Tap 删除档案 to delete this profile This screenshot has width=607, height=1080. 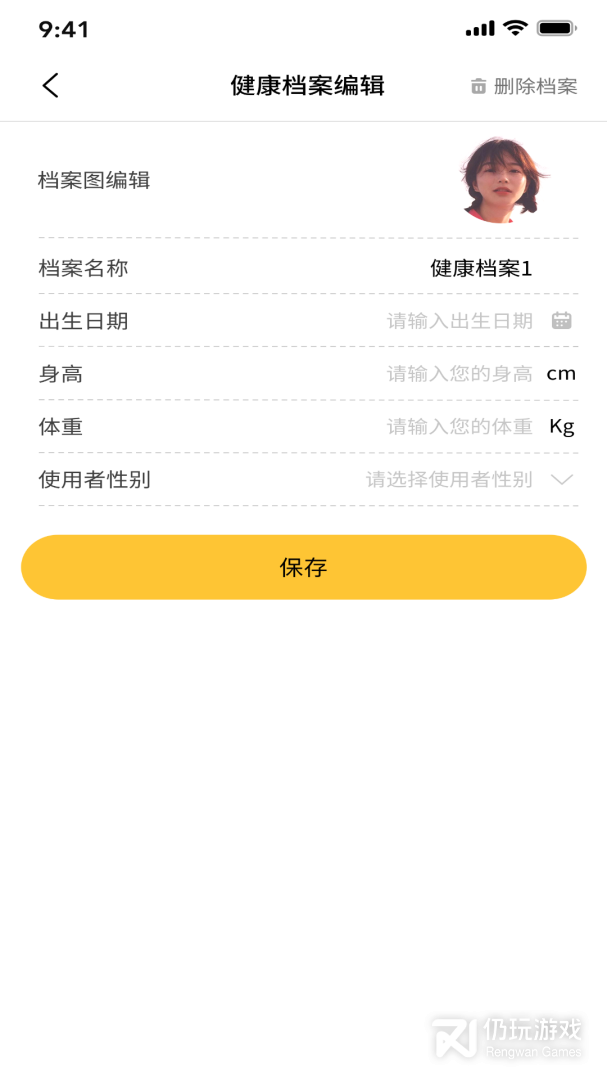pos(524,87)
